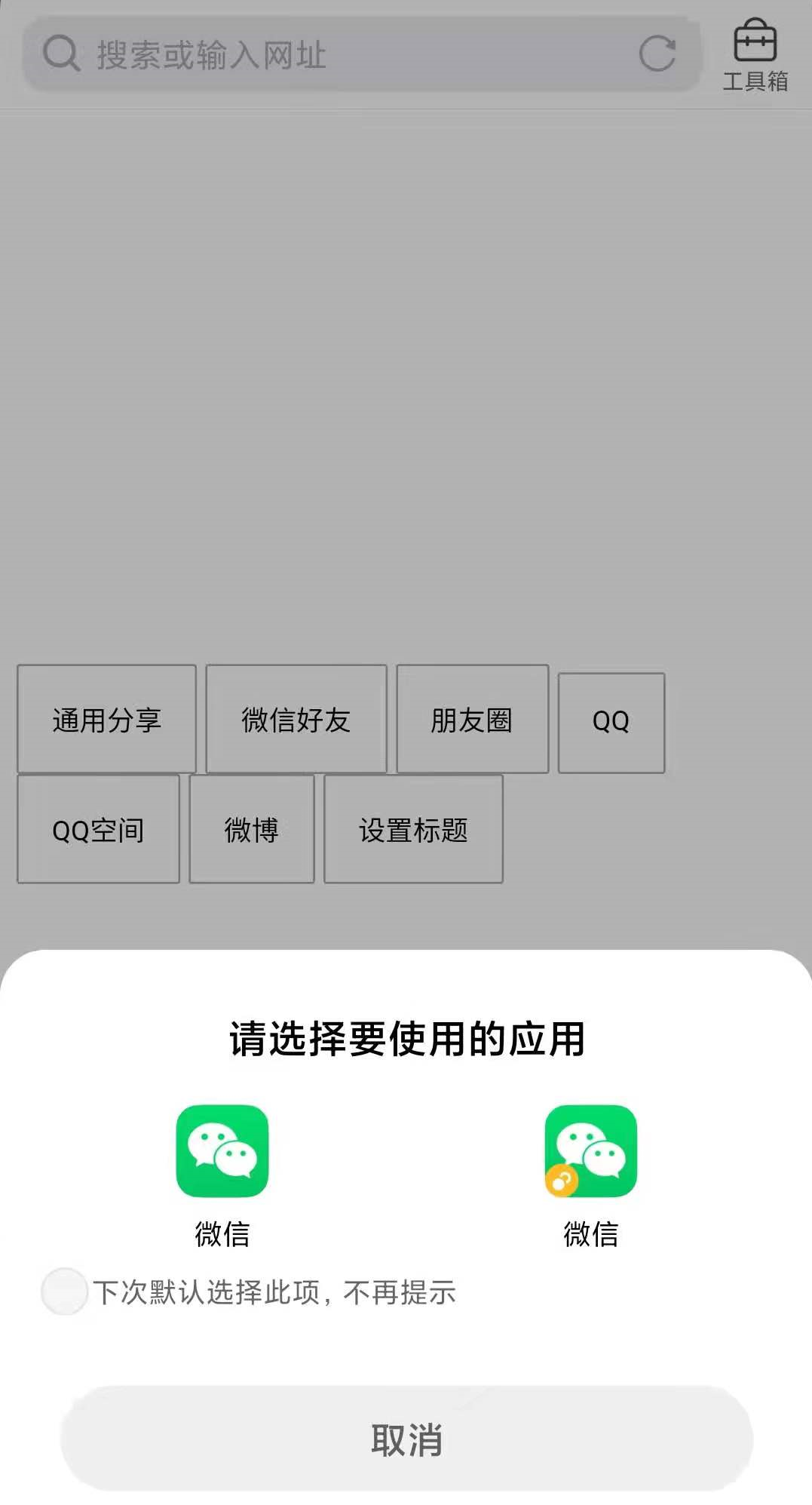812x1505 pixels.
Task: Open 设置标题 to set the title
Action: pos(413,829)
